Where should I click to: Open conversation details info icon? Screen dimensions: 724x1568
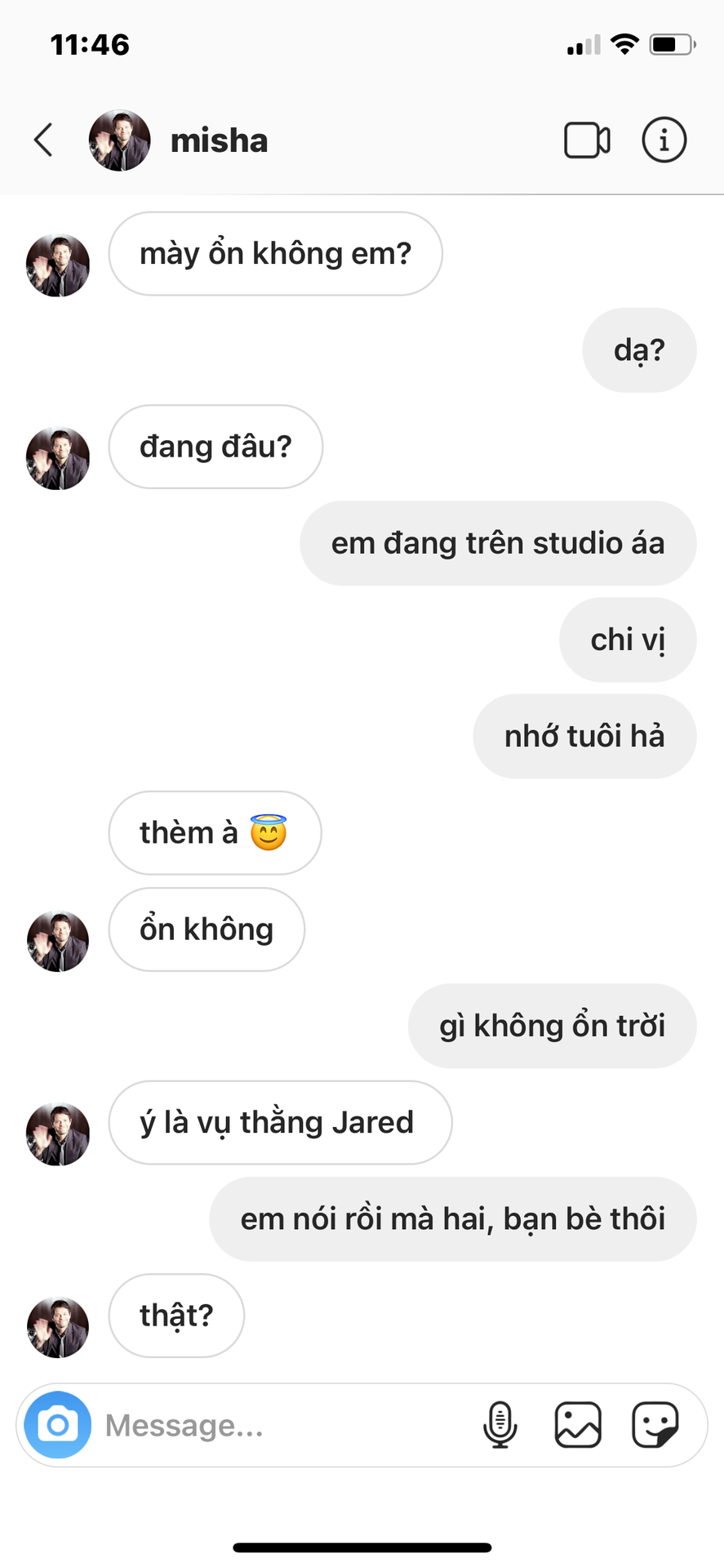pyautogui.click(x=664, y=140)
